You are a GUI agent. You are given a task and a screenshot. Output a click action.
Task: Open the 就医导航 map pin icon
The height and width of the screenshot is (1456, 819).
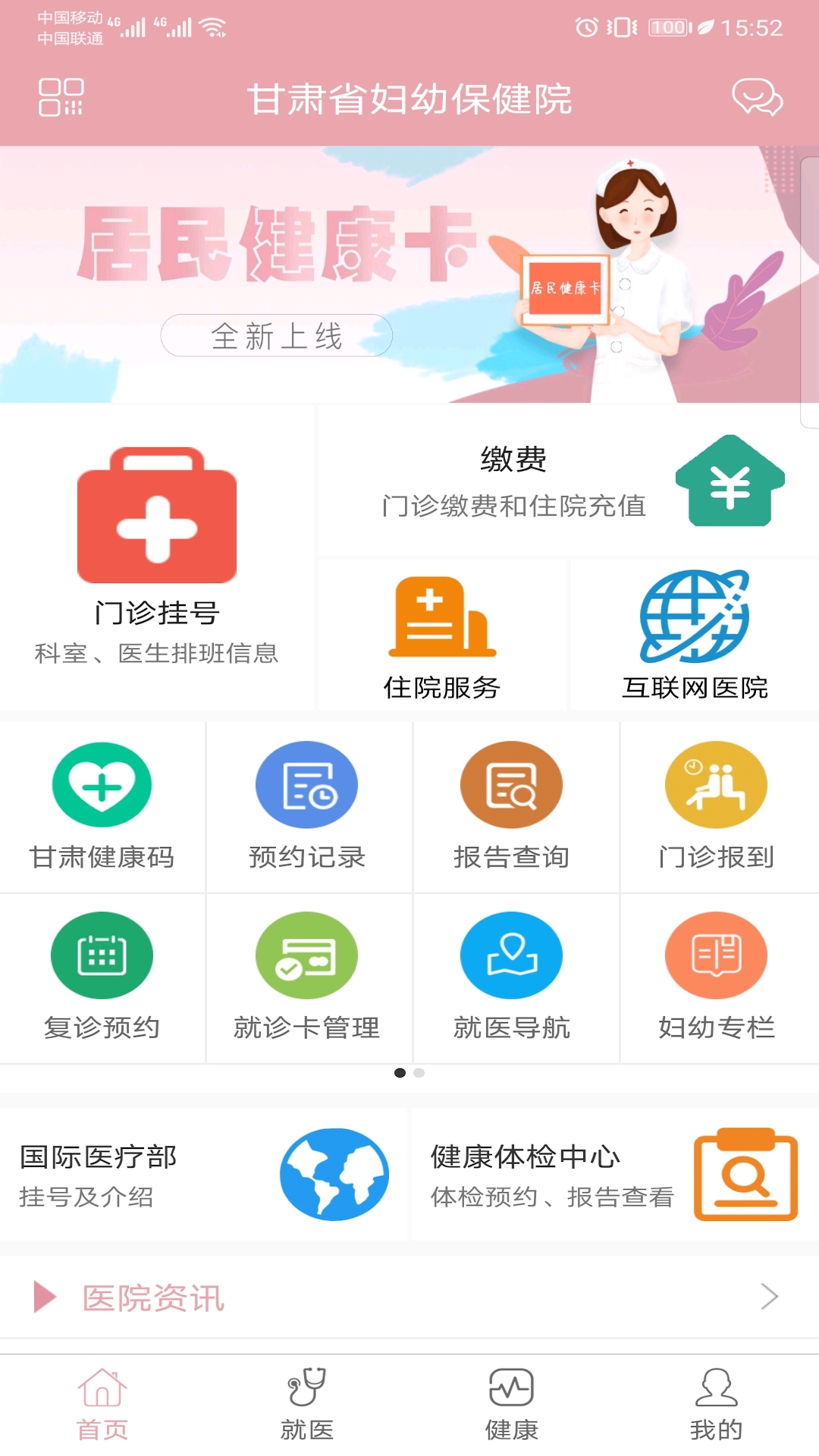tap(511, 955)
